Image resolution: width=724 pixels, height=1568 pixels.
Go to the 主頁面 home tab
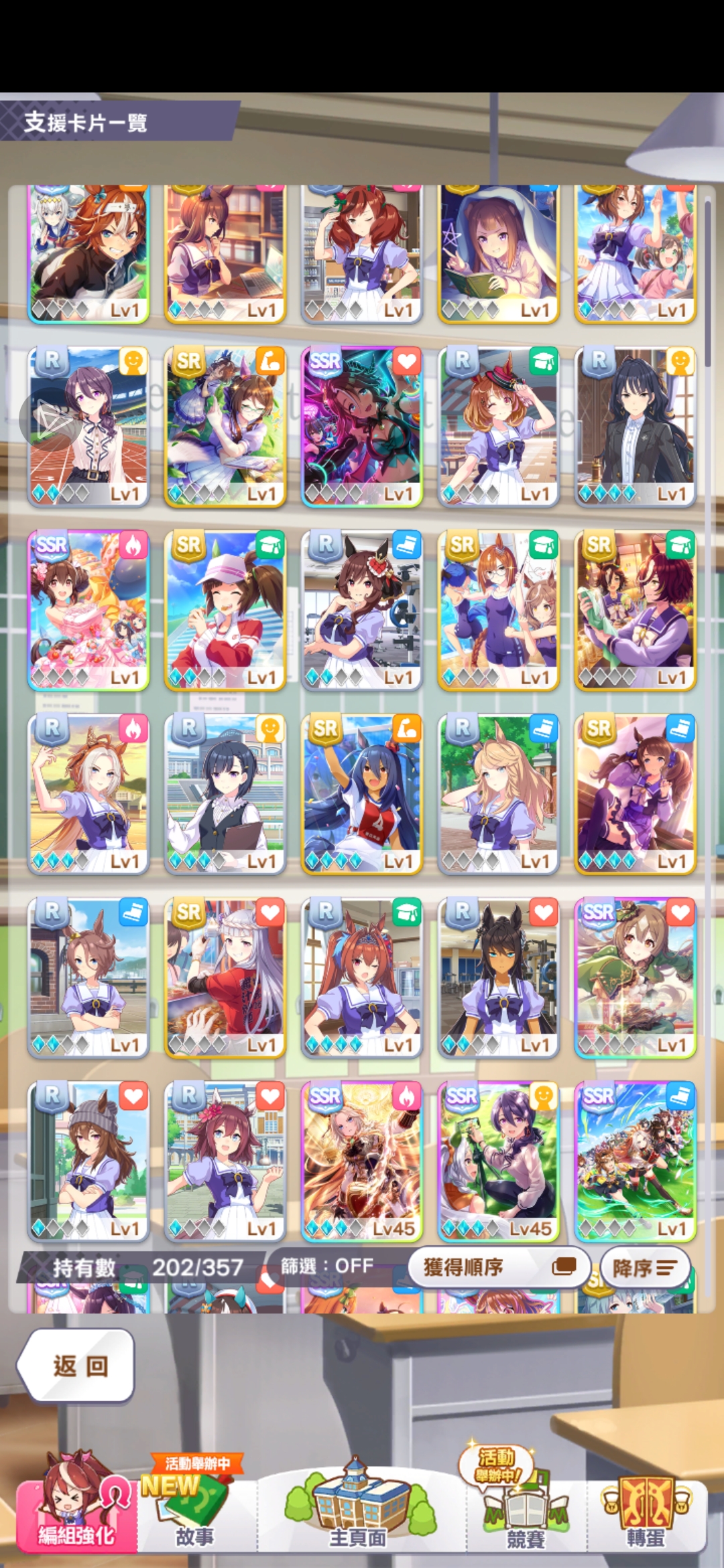pos(357,1508)
